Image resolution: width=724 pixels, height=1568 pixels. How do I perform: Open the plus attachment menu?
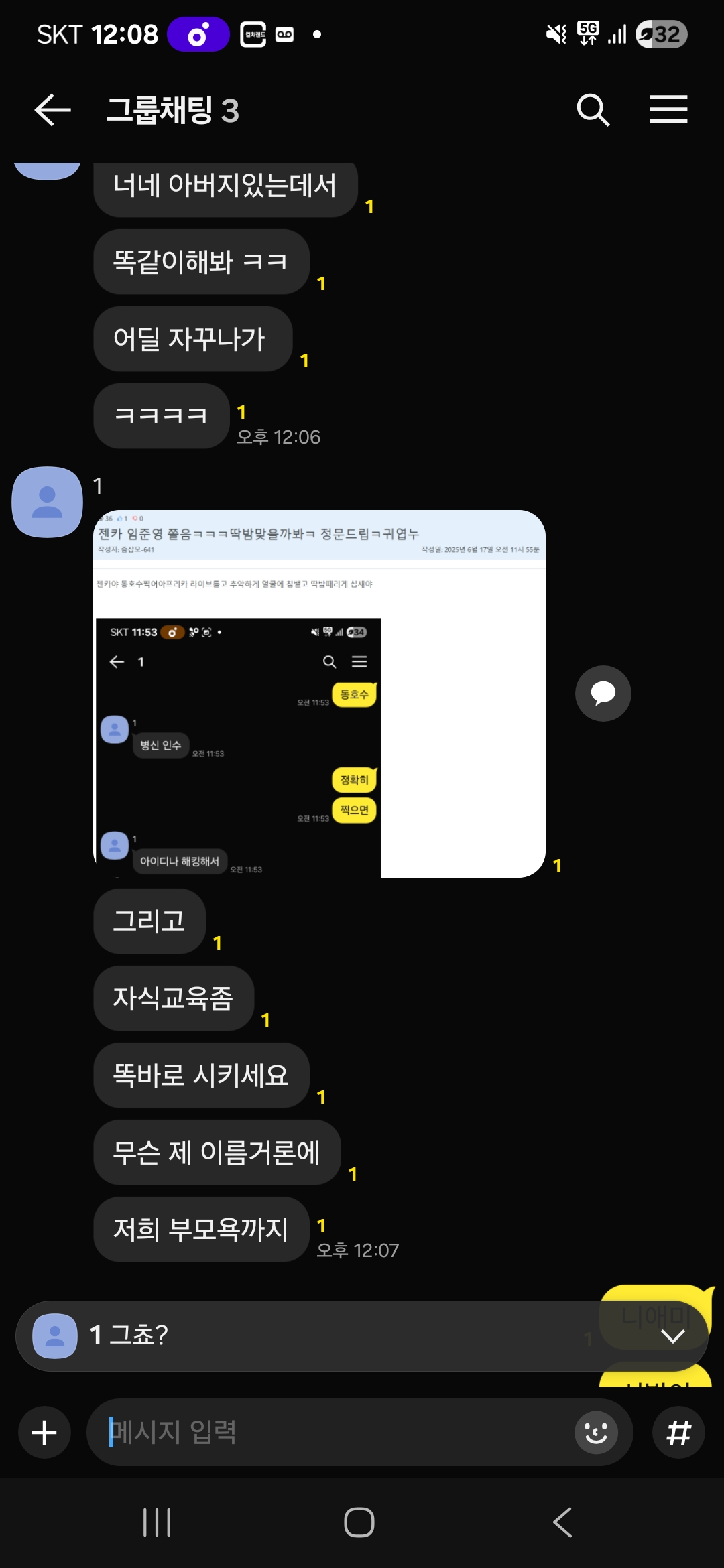(44, 1433)
